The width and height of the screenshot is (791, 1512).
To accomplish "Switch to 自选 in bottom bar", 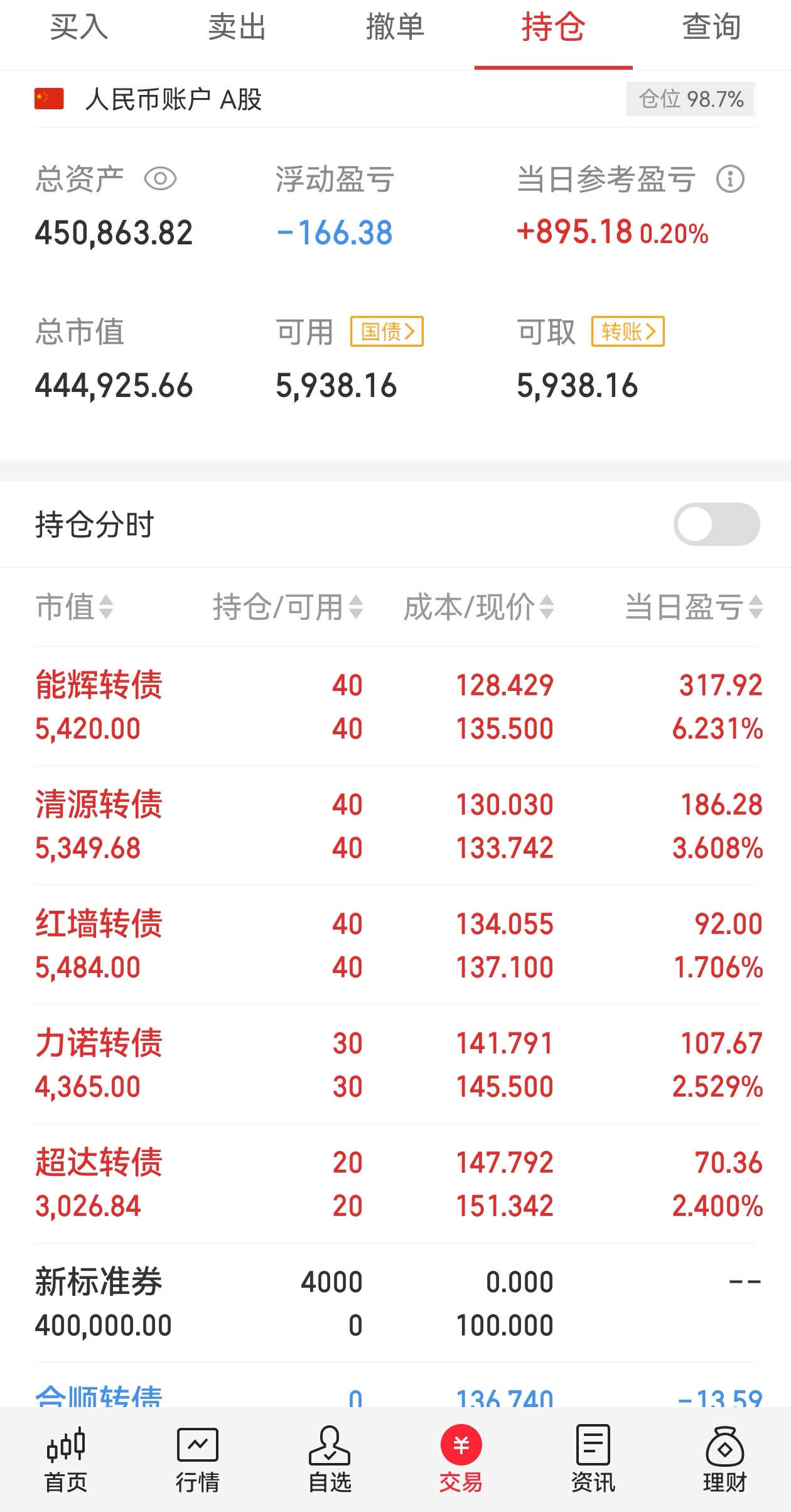I will (330, 1460).
